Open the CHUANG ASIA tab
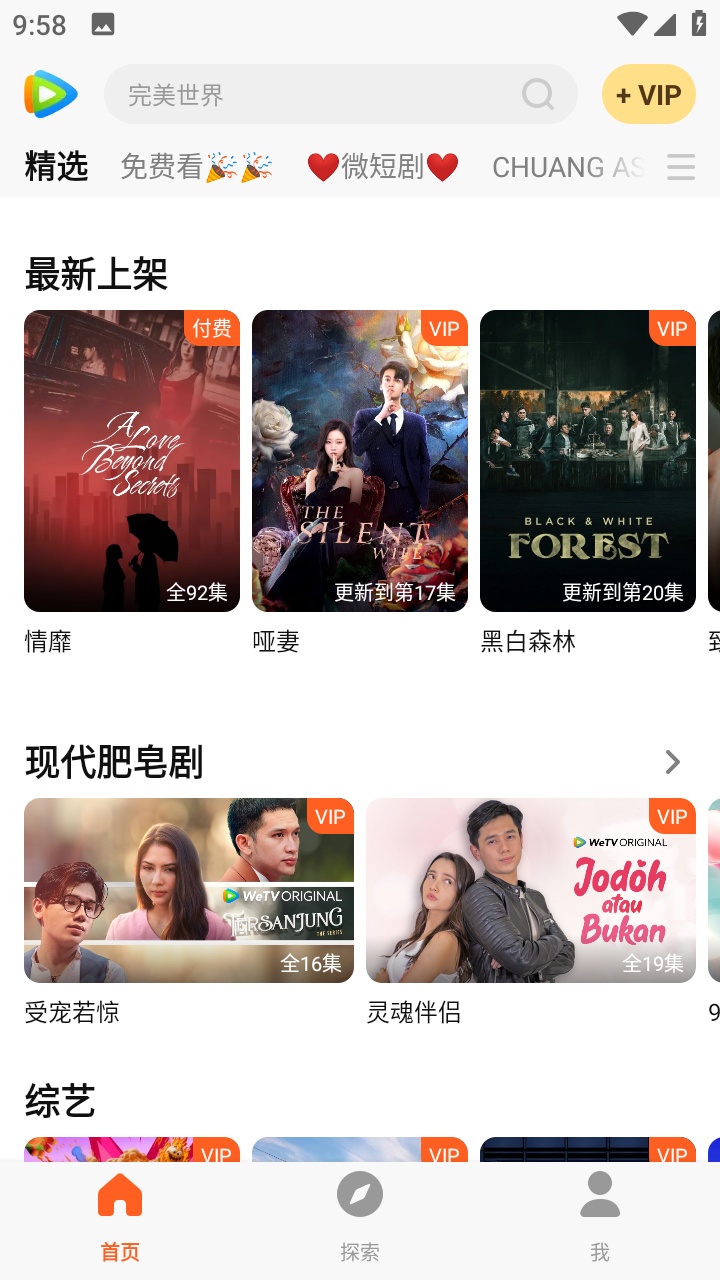The image size is (720, 1280). click(567, 167)
